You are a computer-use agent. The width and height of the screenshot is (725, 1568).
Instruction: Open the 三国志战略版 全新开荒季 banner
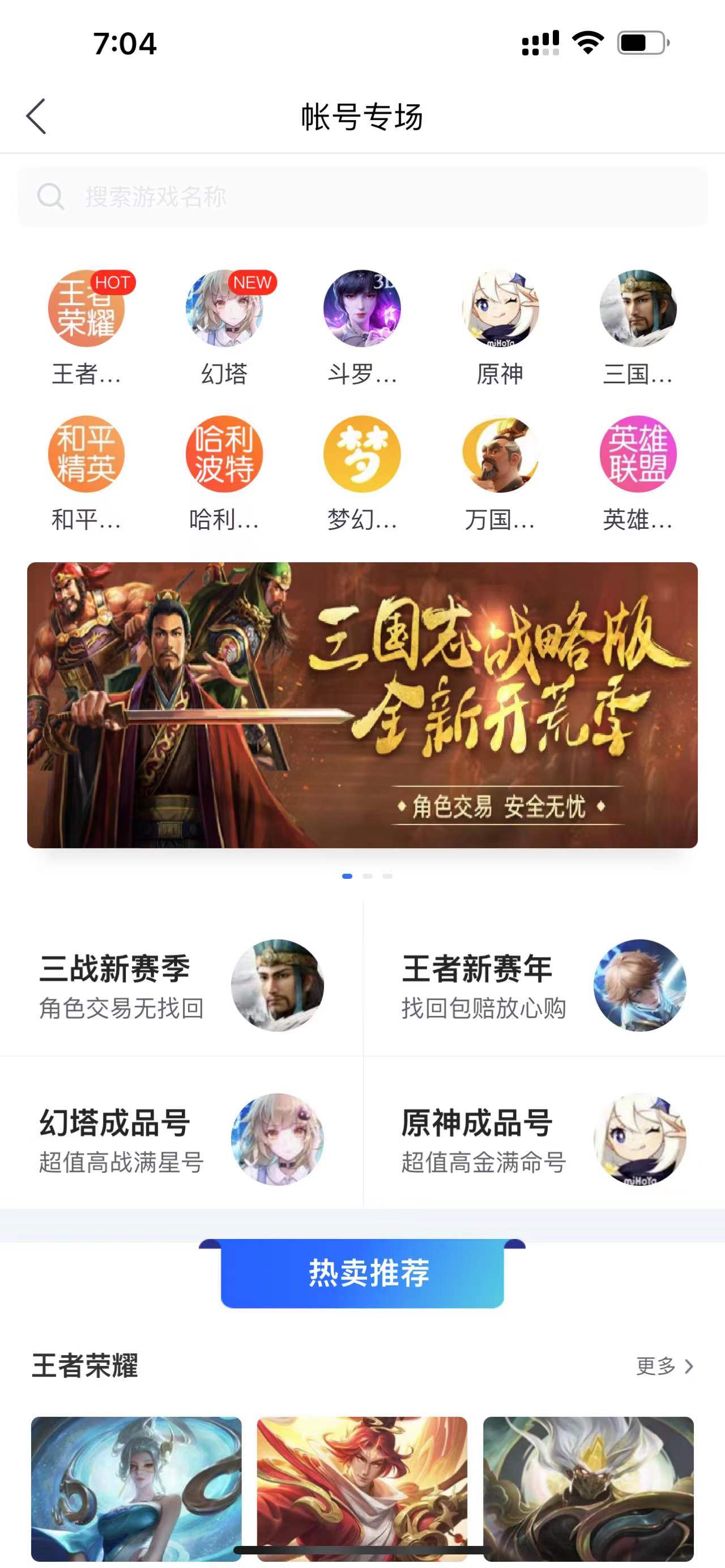[x=362, y=705]
